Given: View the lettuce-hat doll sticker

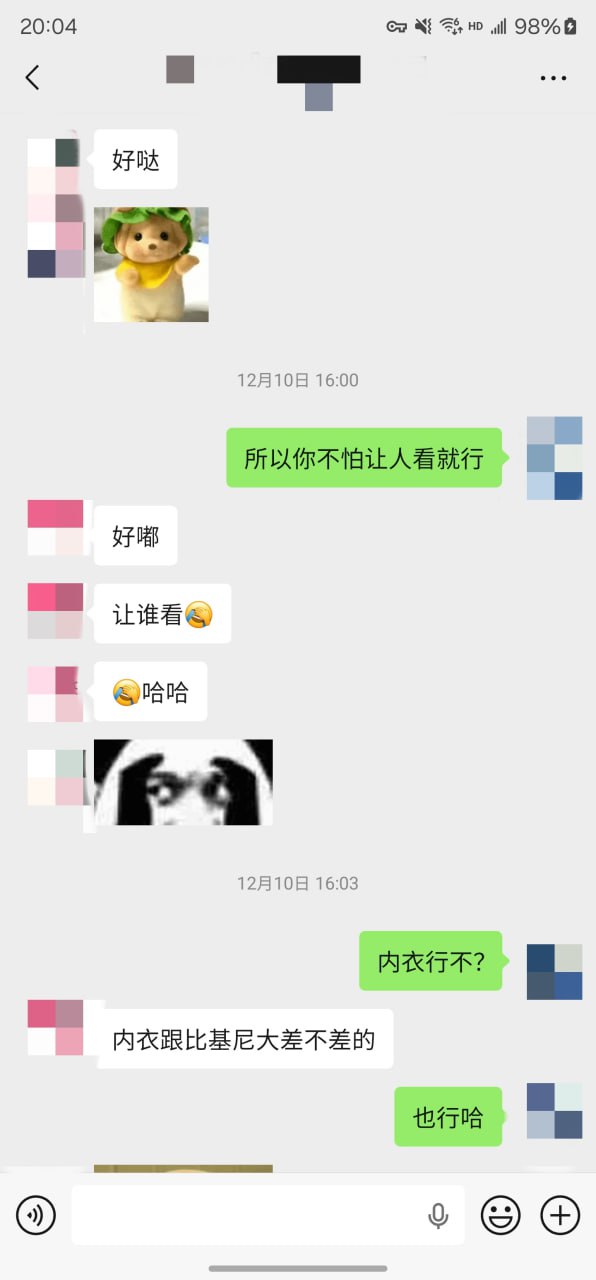Looking at the screenshot, I should pyautogui.click(x=151, y=264).
